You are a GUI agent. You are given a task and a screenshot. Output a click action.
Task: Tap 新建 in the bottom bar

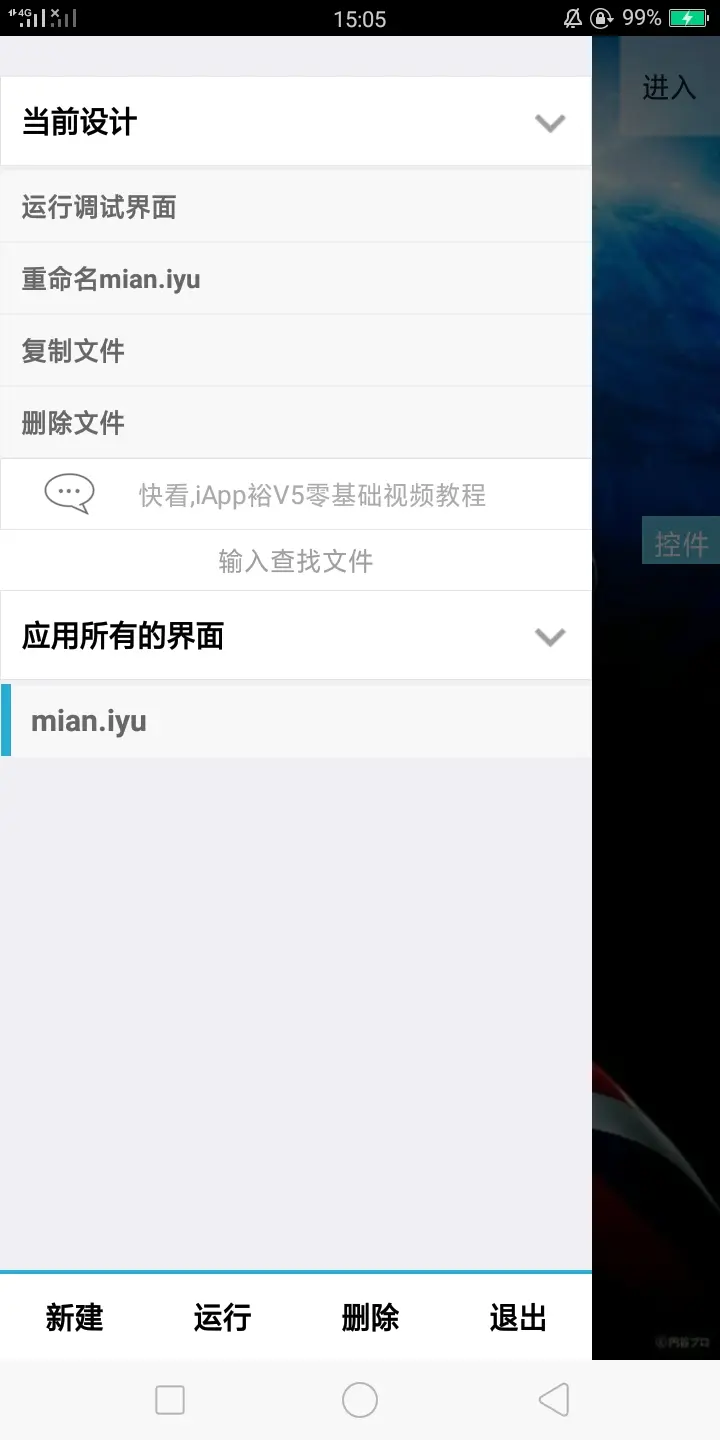[74, 1318]
